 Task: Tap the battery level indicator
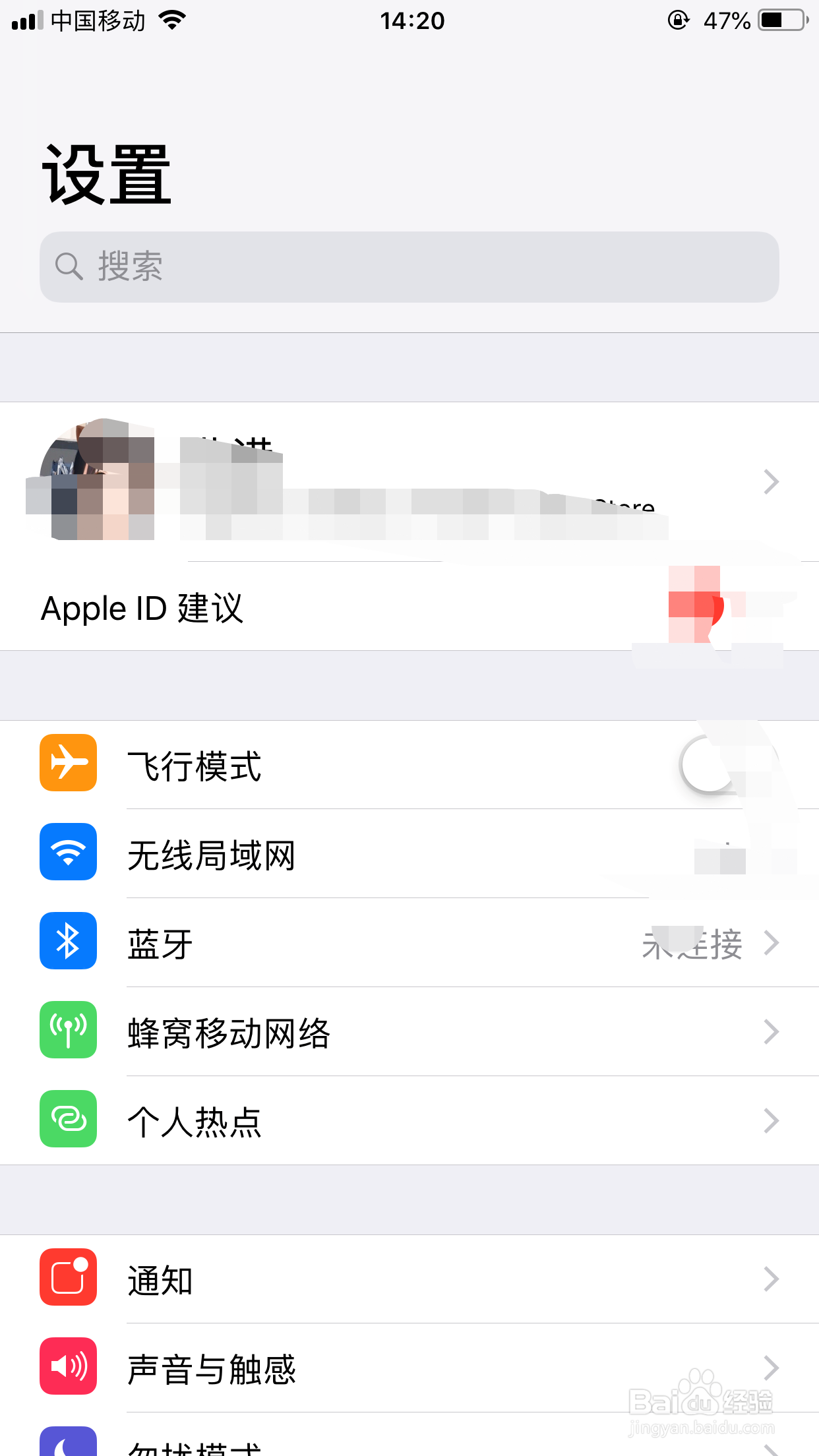coord(782,20)
